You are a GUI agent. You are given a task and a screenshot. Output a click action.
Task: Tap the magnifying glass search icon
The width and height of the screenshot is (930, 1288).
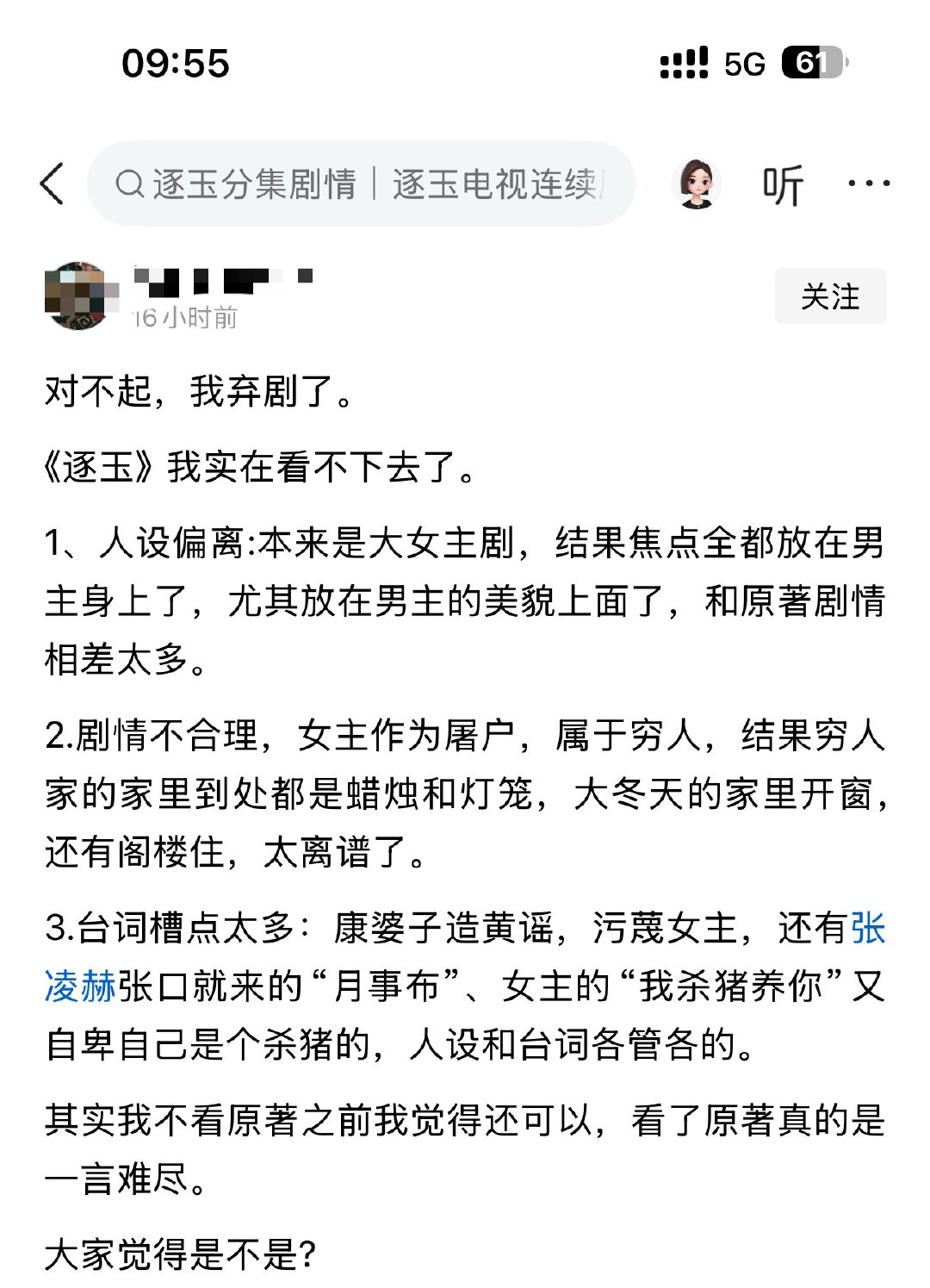[129, 184]
